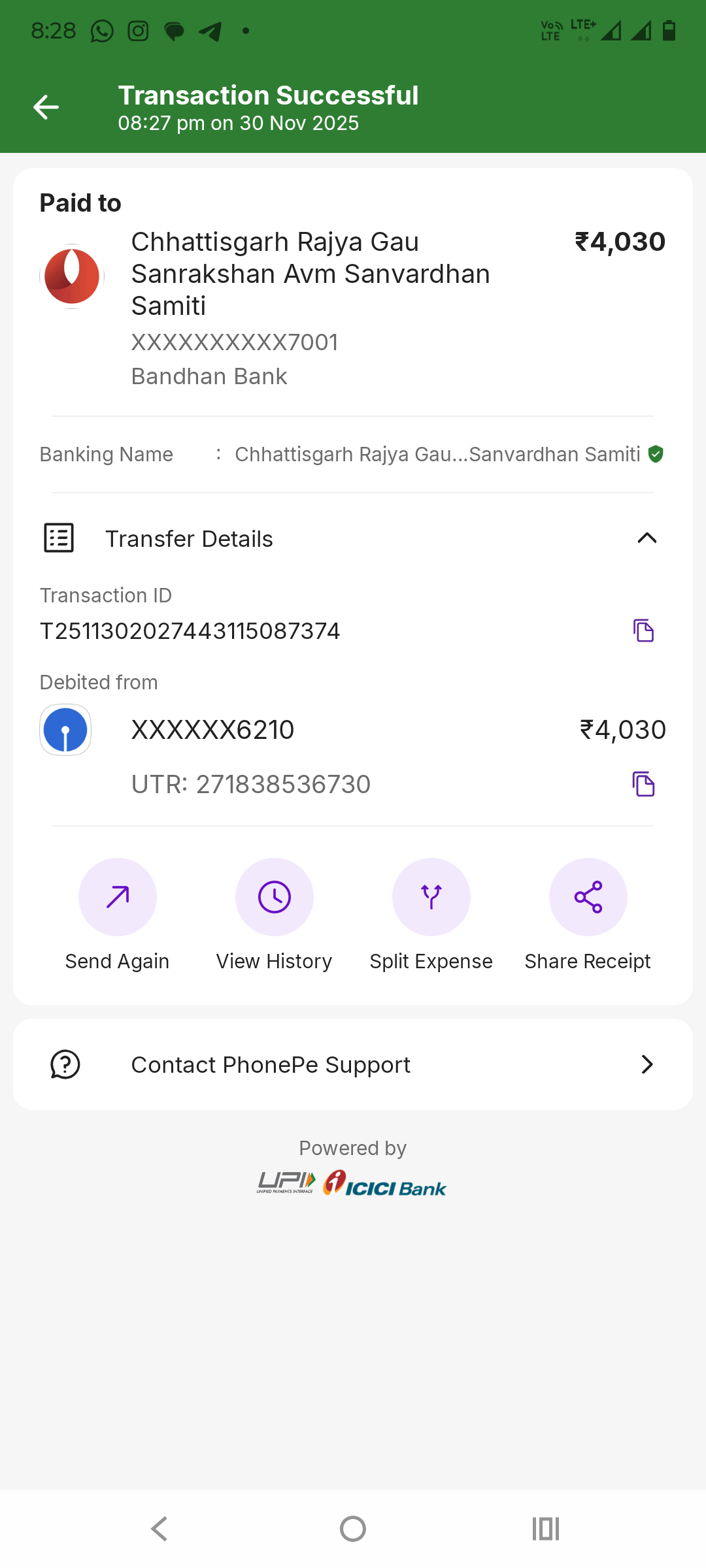Share the receipt
The height and width of the screenshot is (1568, 706).
588,897
